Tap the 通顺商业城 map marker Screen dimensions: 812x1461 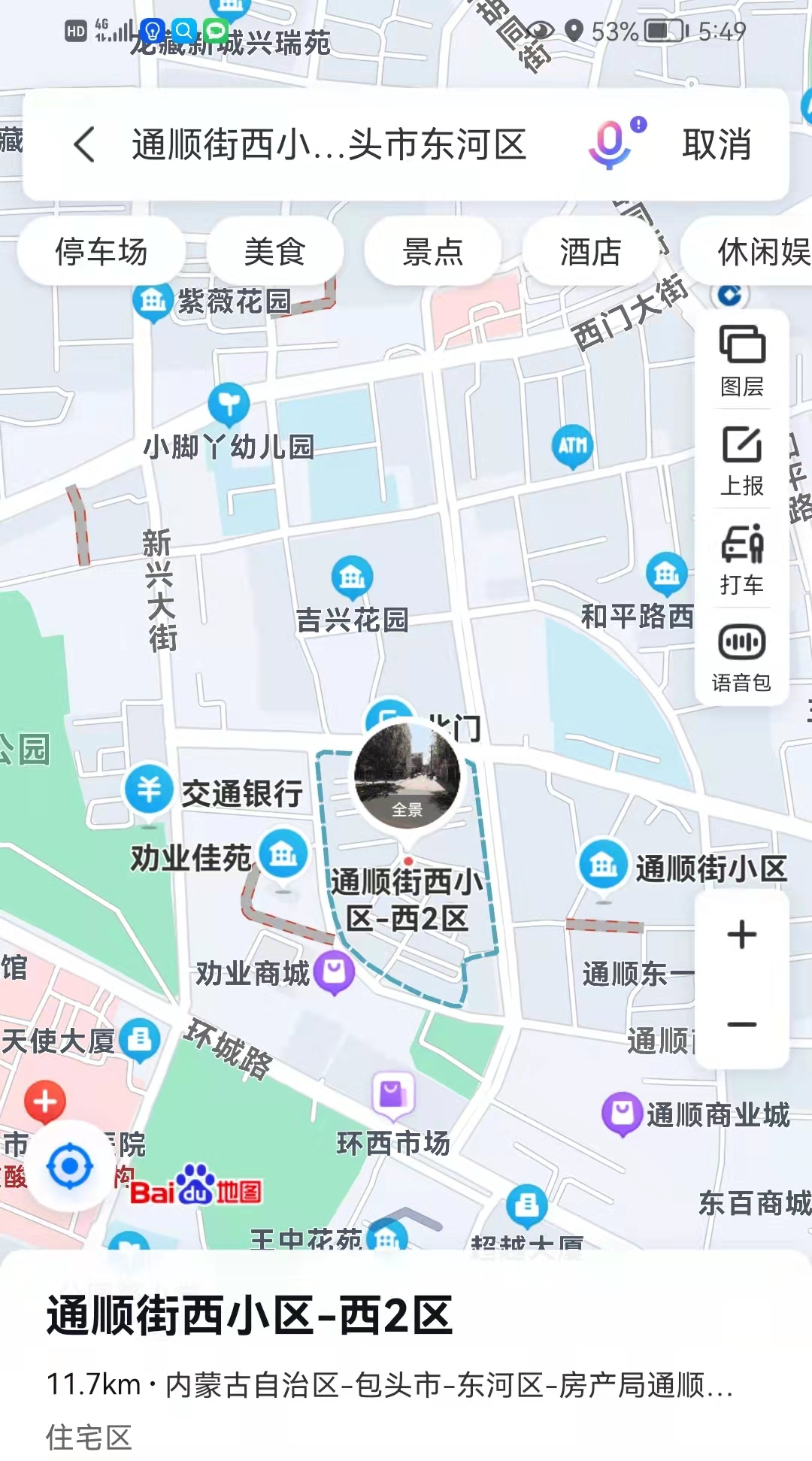pos(622,1113)
